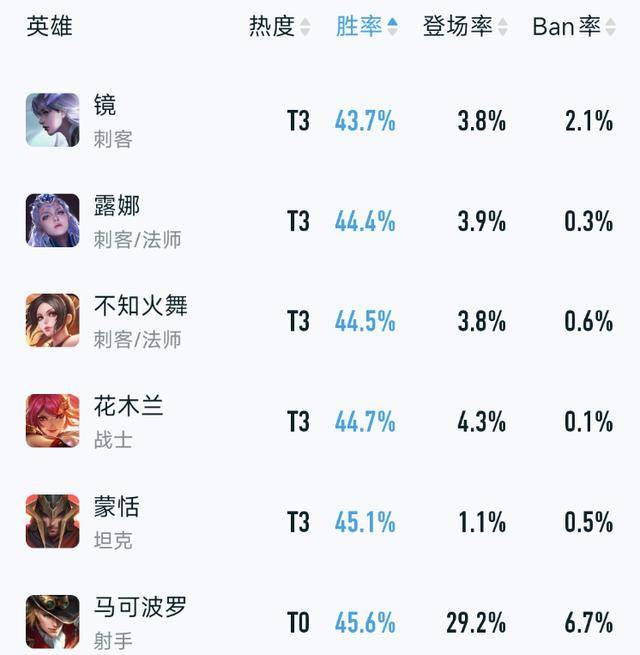The width and height of the screenshot is (640, 655).
Task: View 不知火舞 hero stats
Action: click(140, 320)
